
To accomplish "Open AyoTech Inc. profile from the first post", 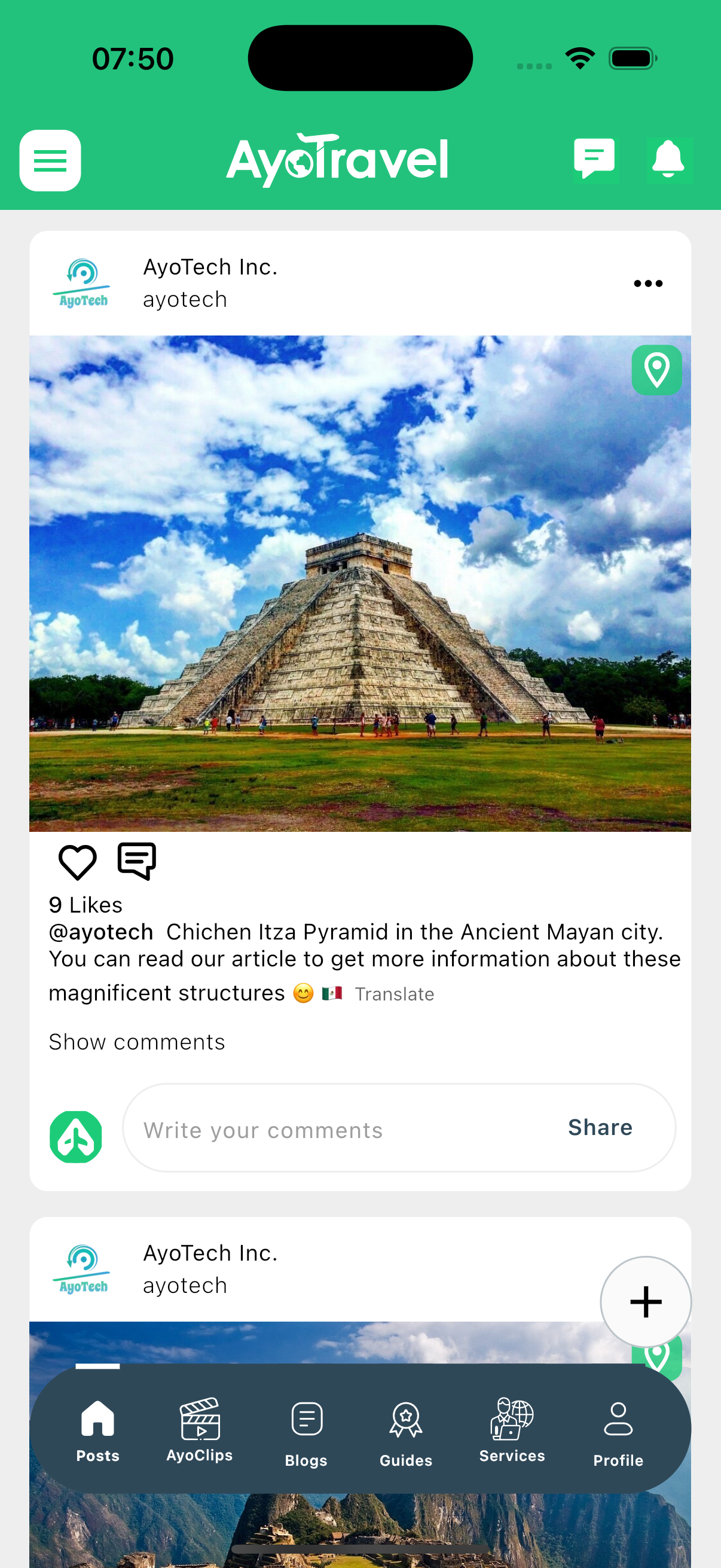I will [210, 267].
